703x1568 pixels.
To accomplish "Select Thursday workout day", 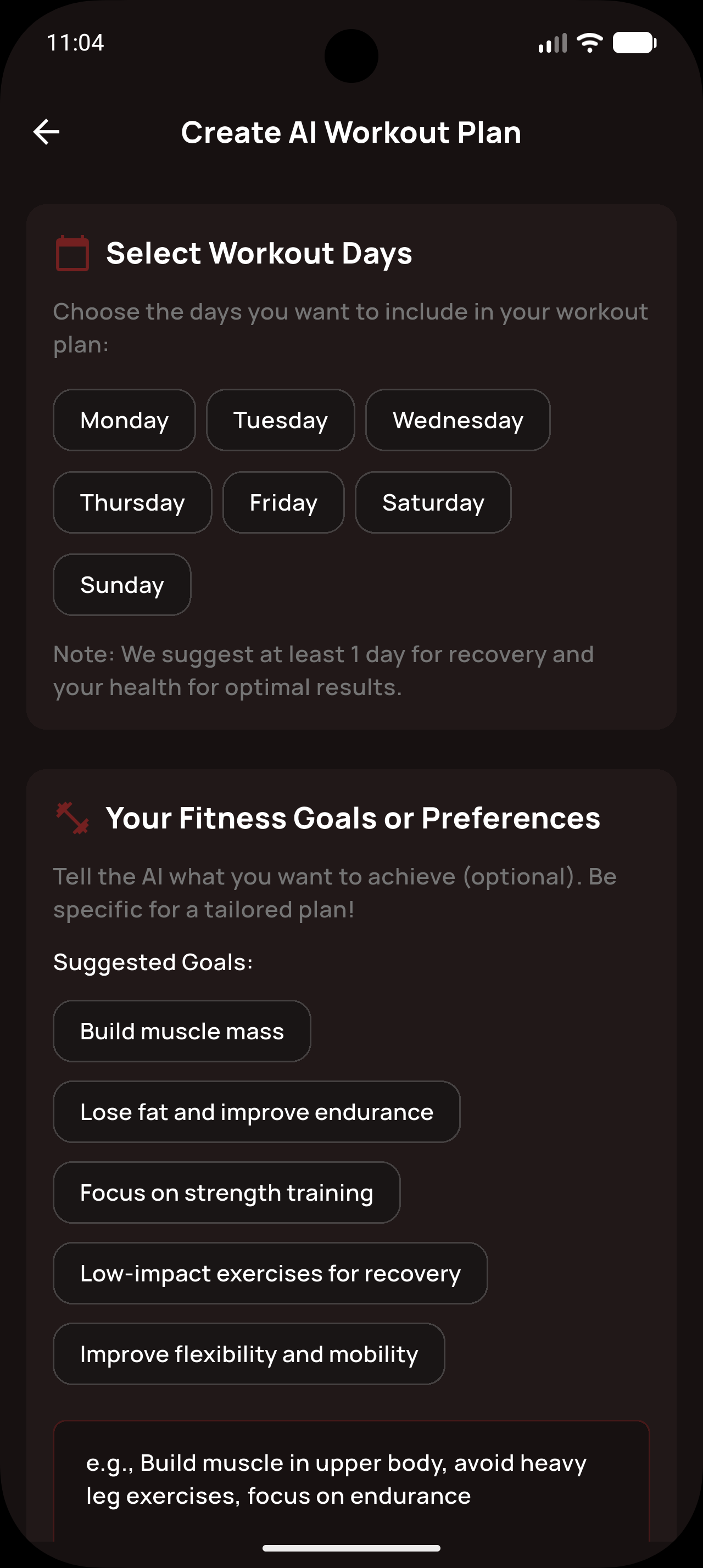I will tap(133, 502).
